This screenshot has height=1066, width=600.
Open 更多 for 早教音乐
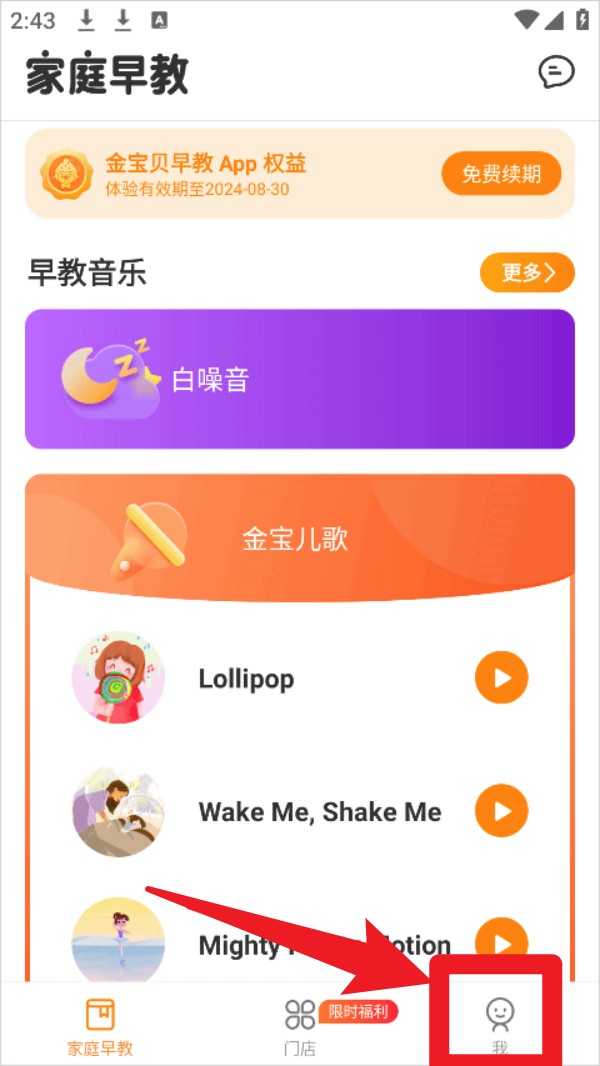coord(527,272)
